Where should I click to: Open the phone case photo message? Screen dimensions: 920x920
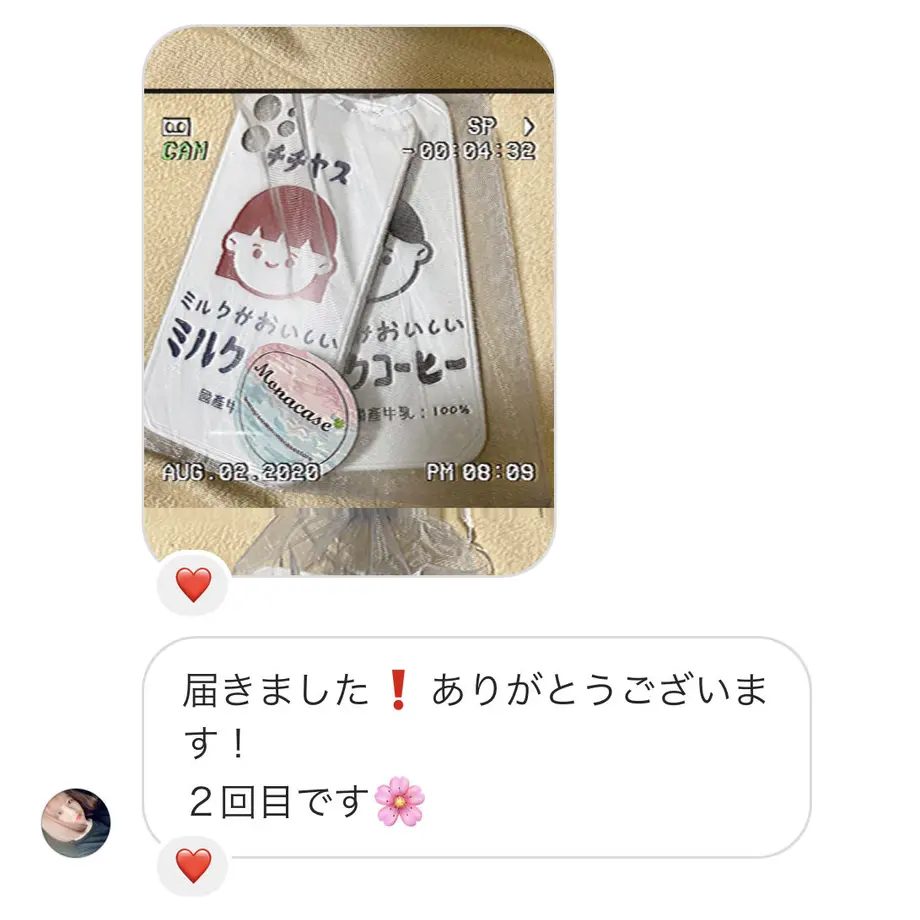348,300
